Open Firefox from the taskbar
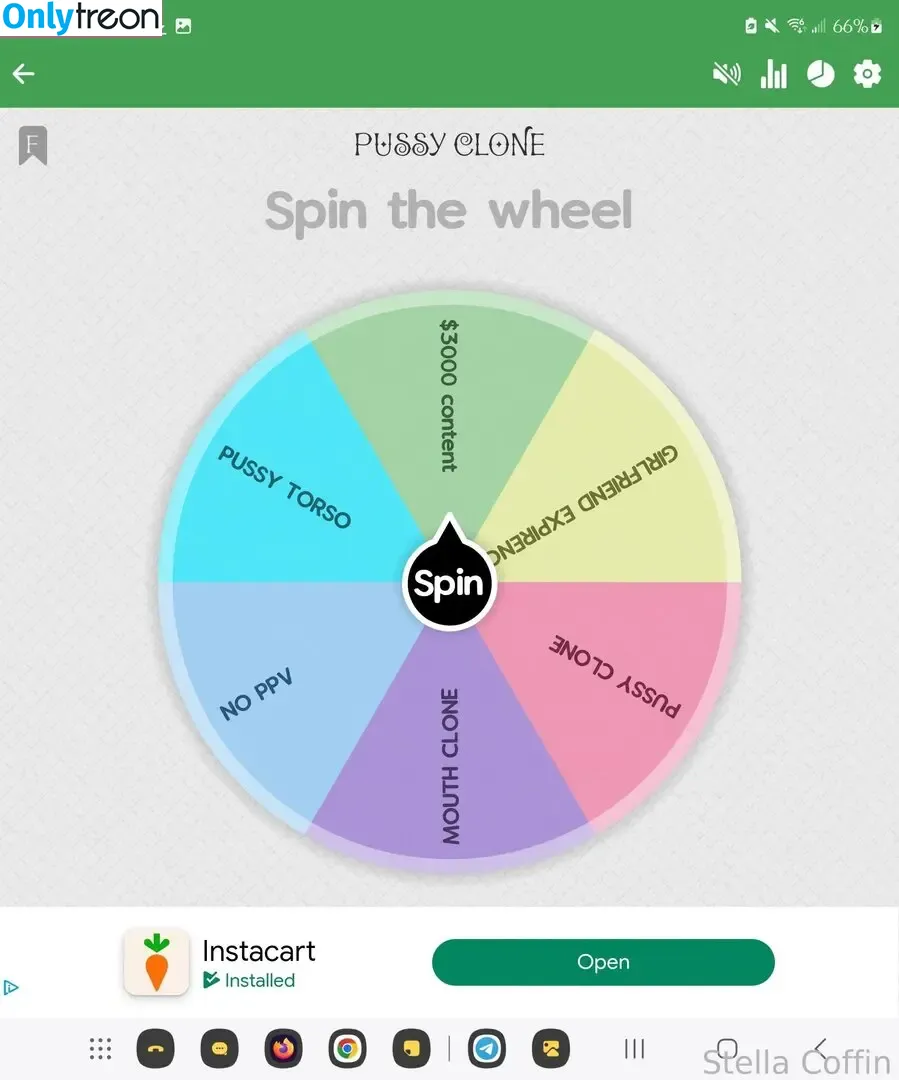The width and height of the screenshot is (899, 1080). click(283, 1048)
